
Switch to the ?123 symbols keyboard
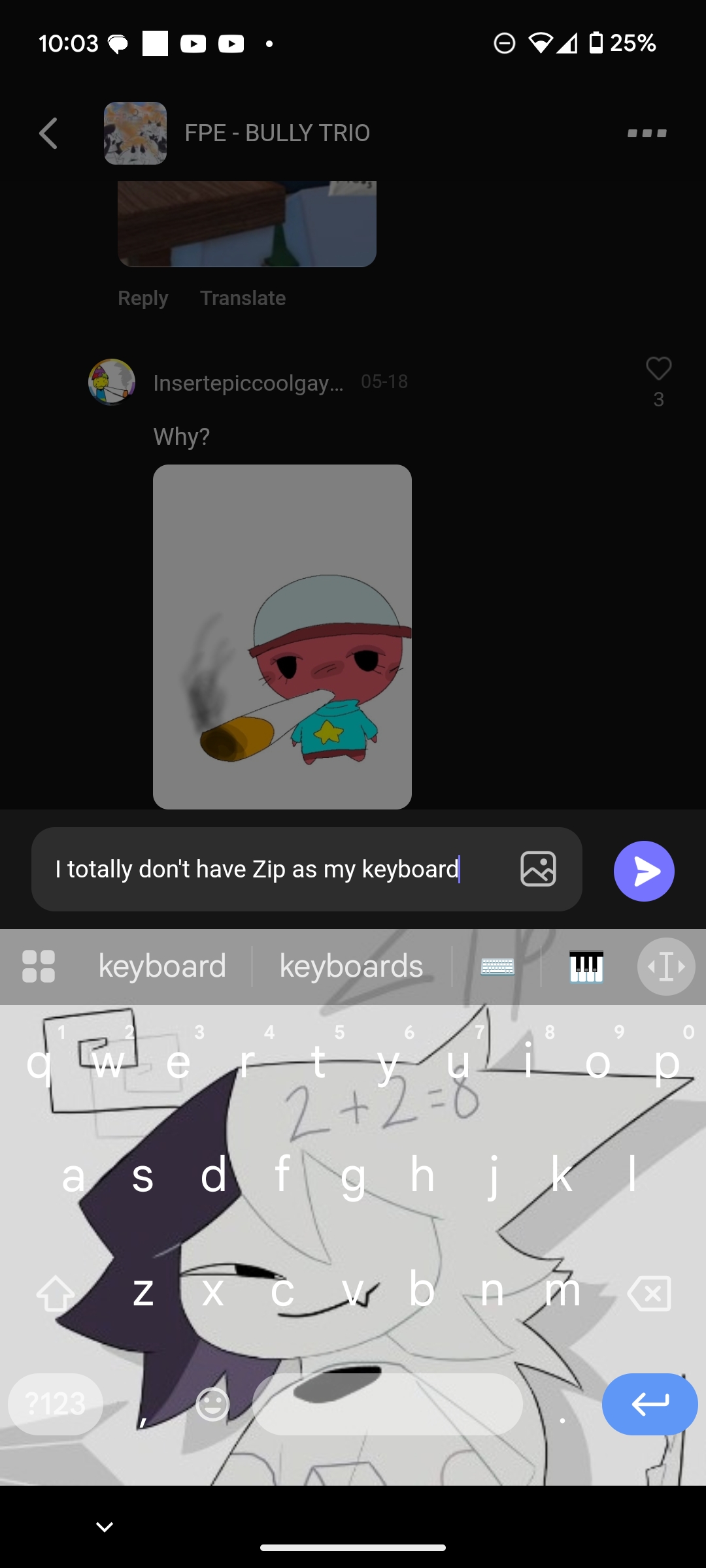(x=56, y=1404)
